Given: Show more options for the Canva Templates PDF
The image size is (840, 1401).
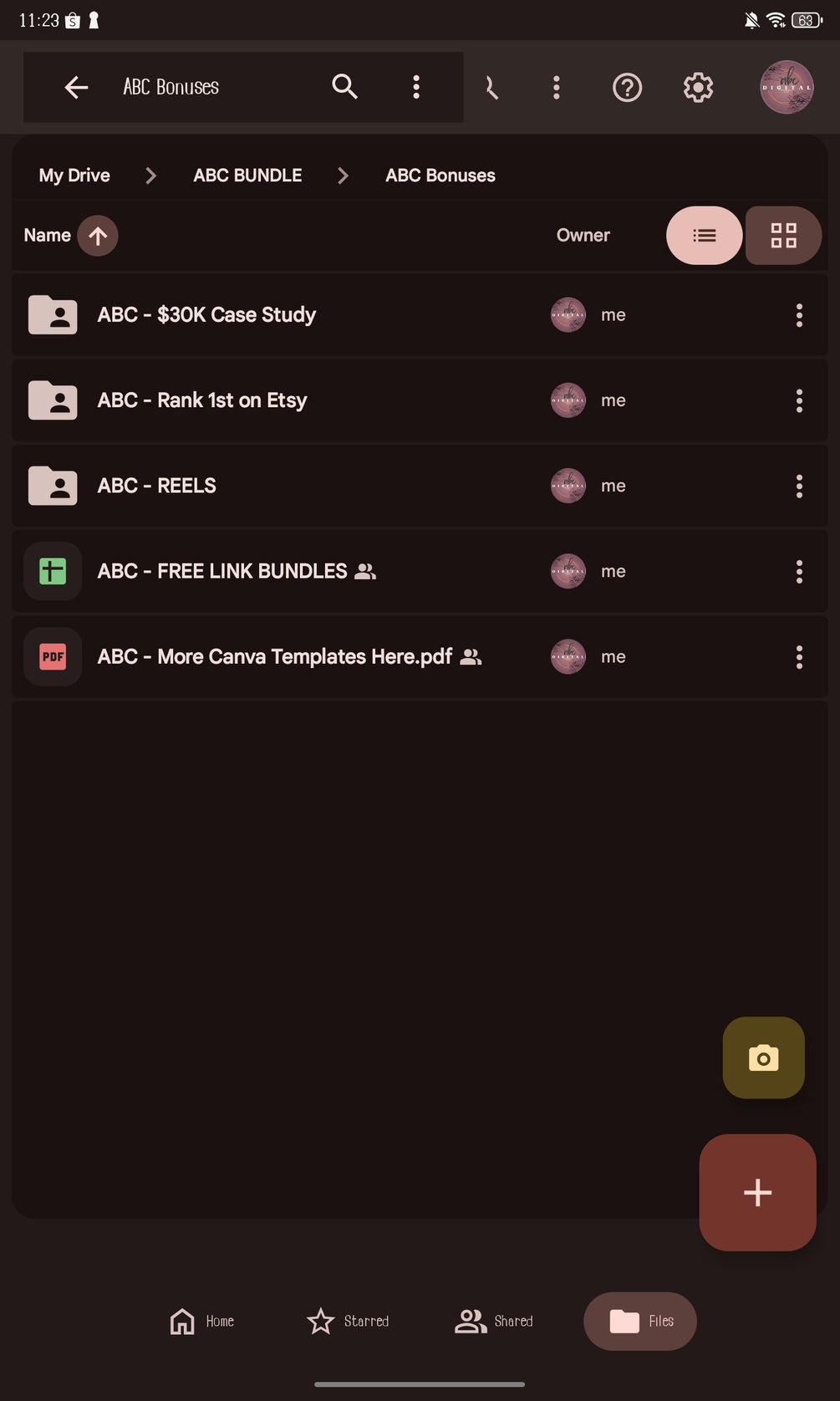Looking at the screenshot, I should 799,657.
